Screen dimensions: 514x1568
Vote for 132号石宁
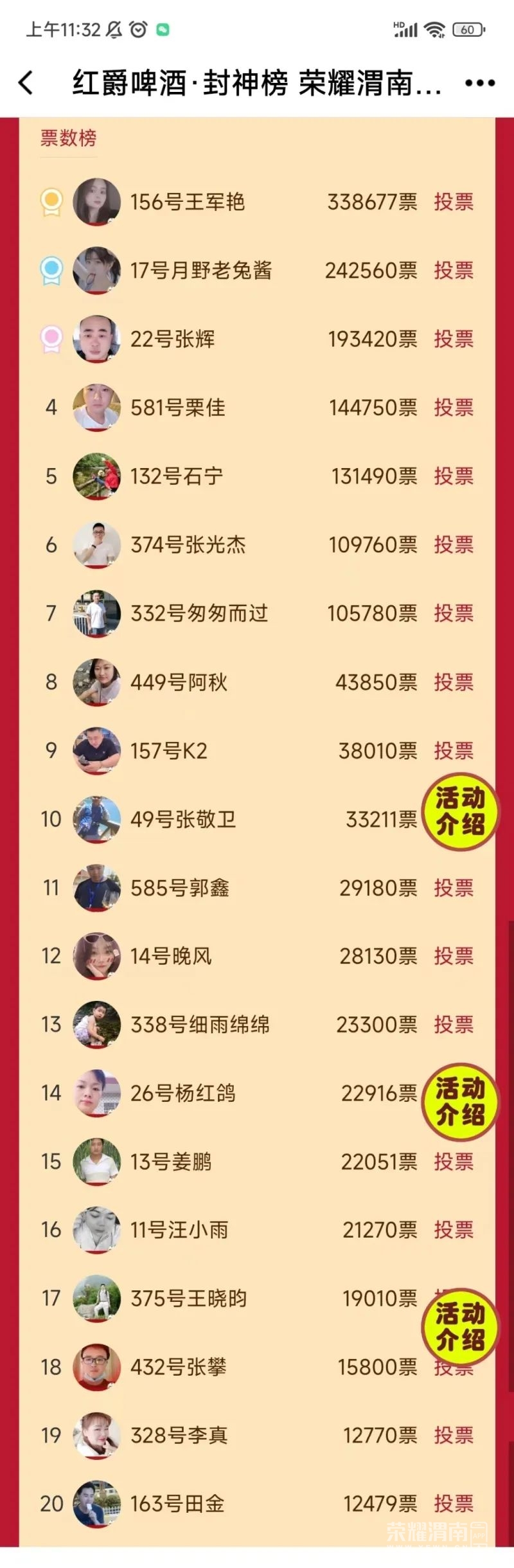(x=454, y=476)
